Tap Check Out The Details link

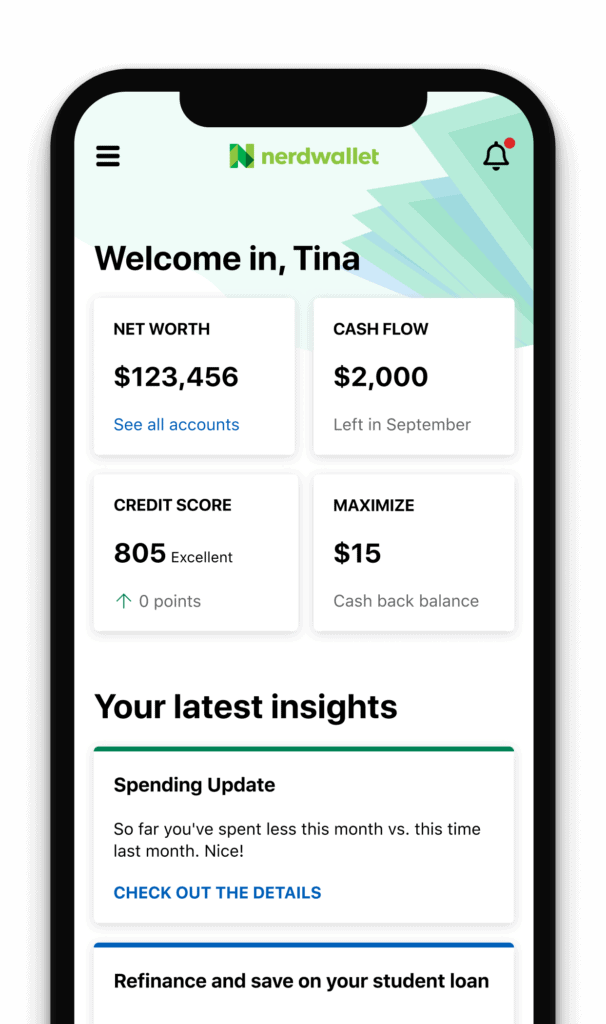tap(217, 893)
